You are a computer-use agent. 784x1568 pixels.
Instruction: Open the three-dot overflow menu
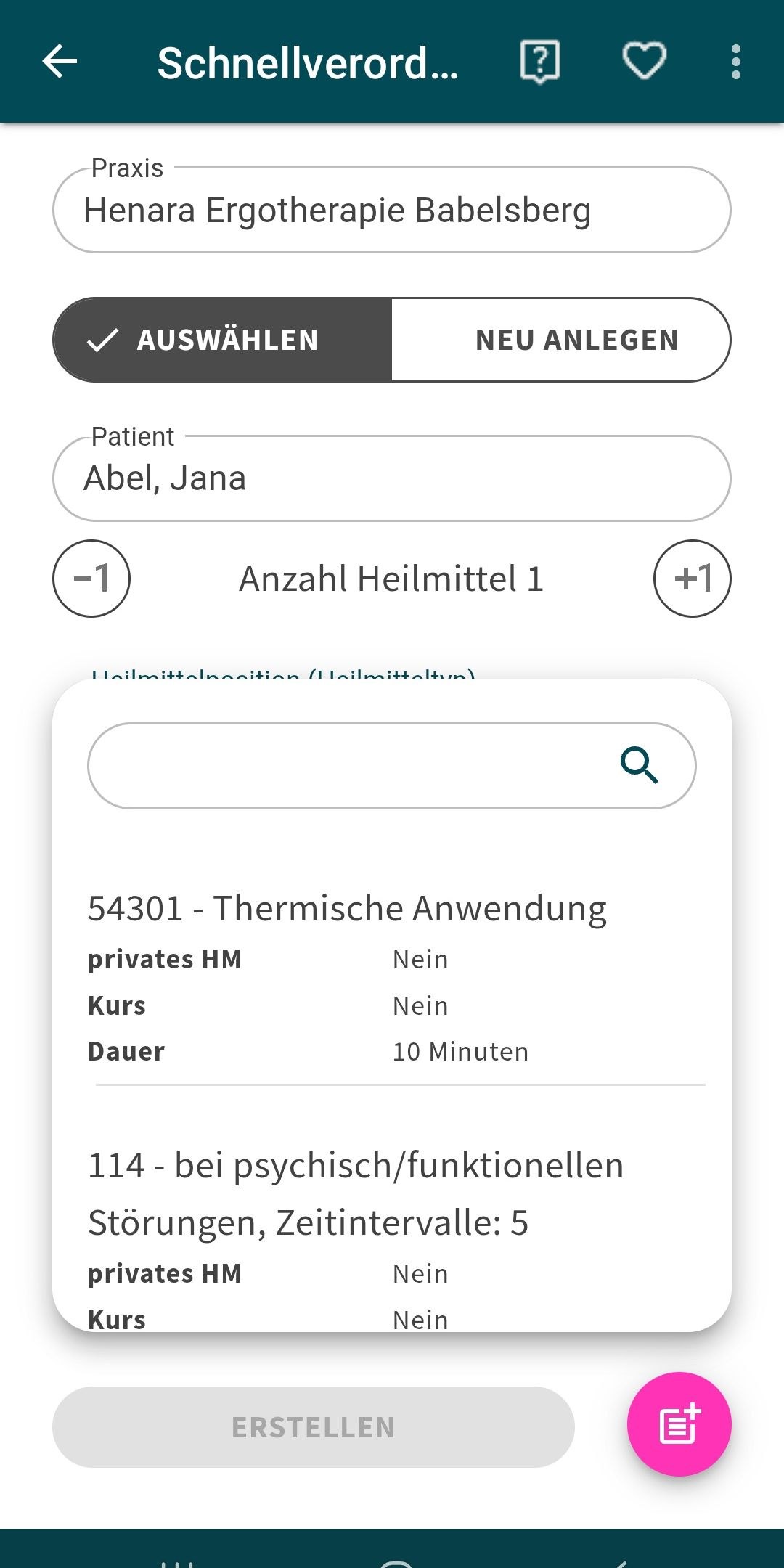735,62
